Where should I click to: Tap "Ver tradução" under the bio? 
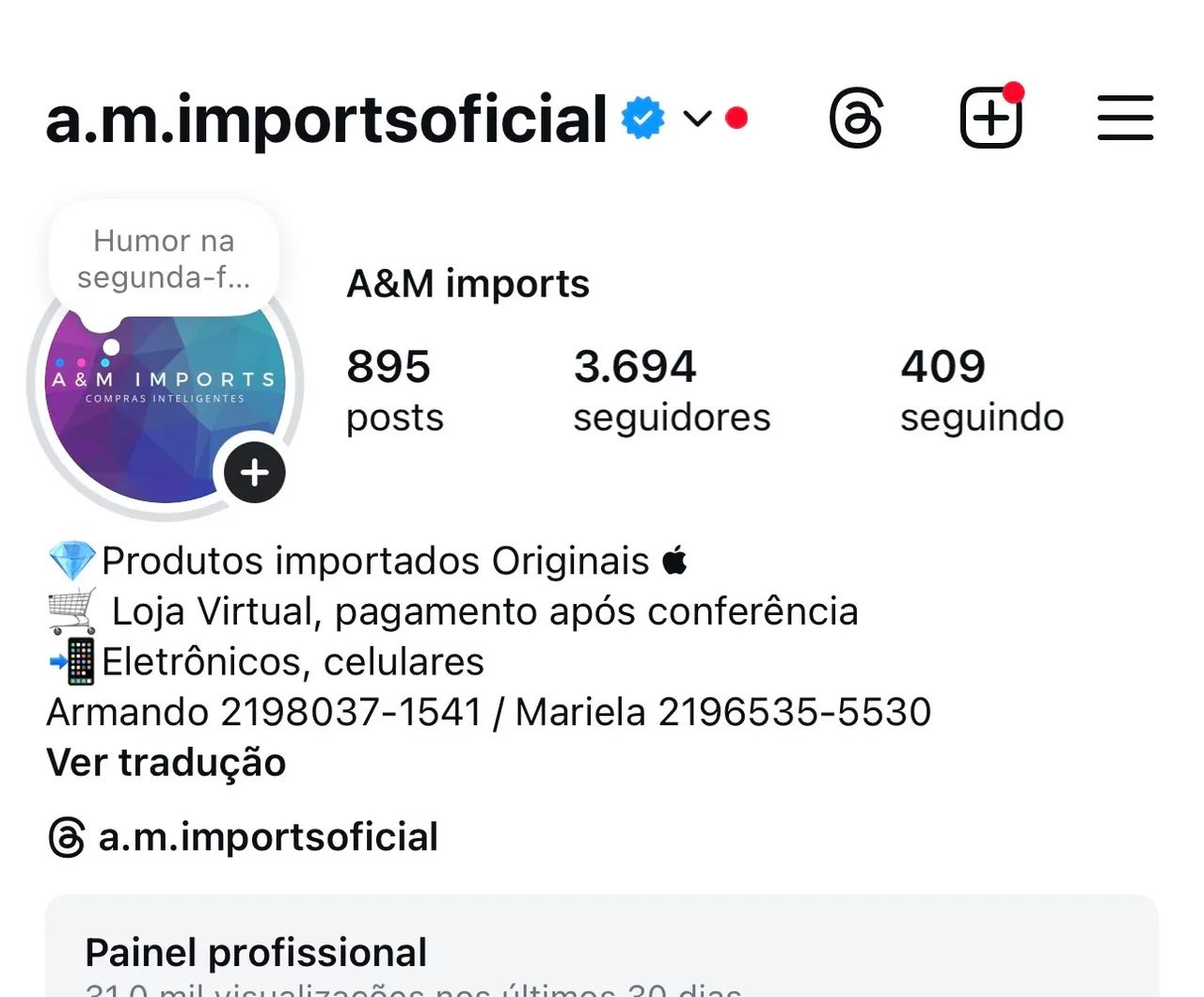[x=166, y=762]
